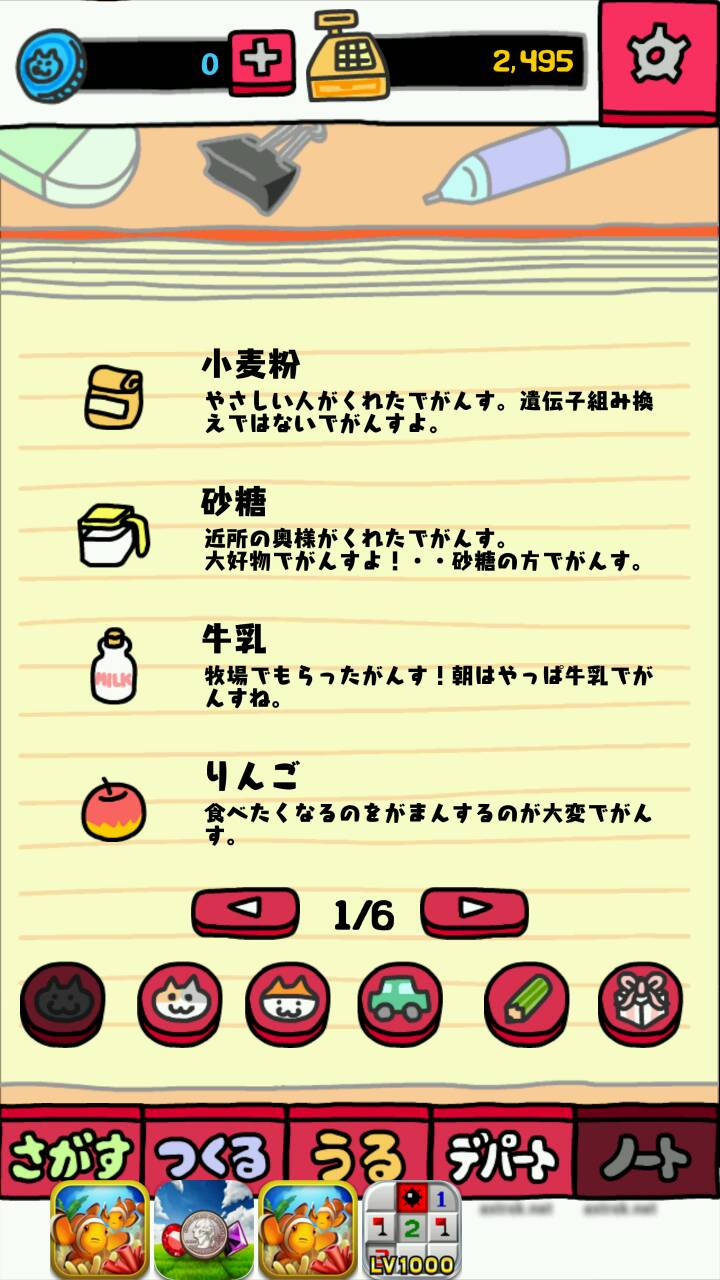720x1280 pixels.
Task: Open the LV1000 minesweeper ad
Action: point(412,1230)
